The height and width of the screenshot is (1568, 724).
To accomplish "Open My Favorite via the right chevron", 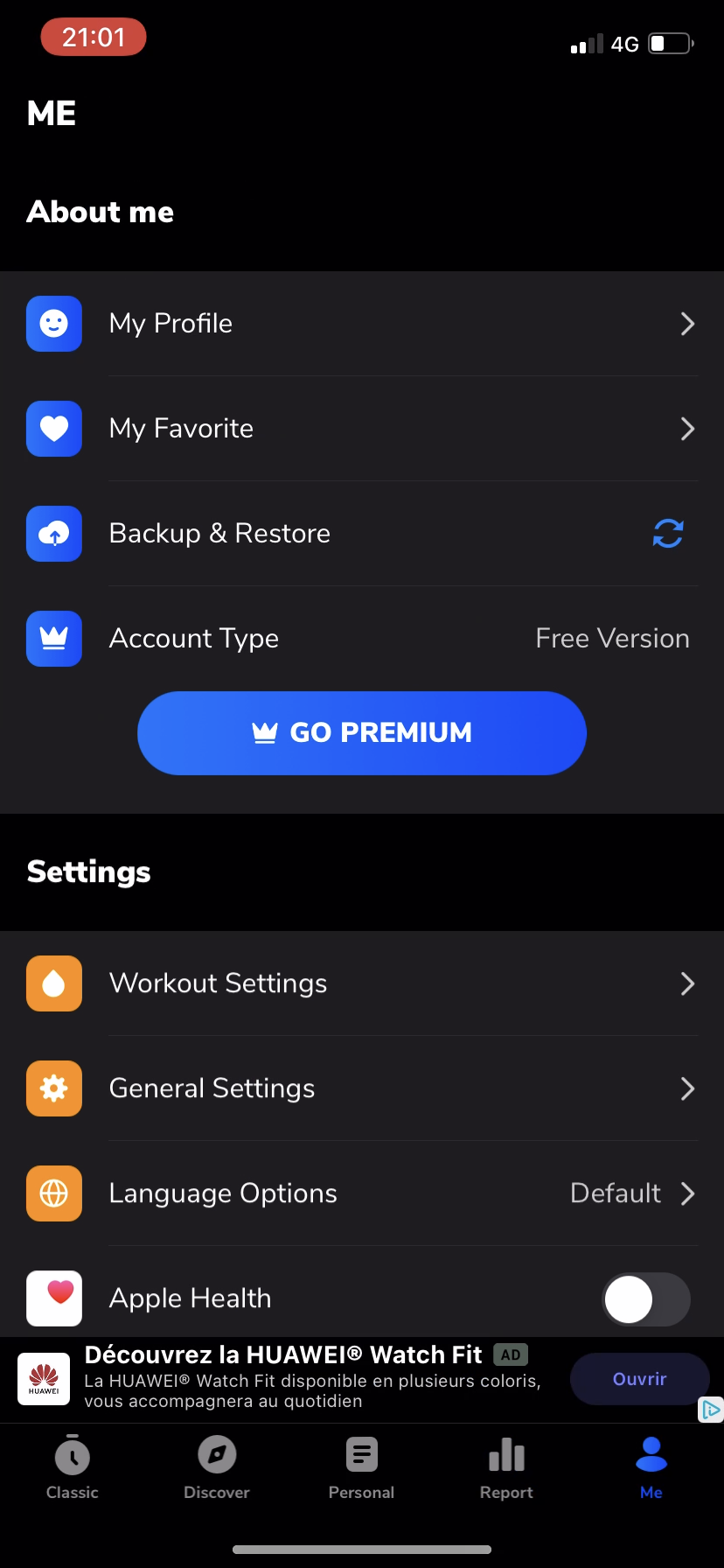I will coord(688,429).
